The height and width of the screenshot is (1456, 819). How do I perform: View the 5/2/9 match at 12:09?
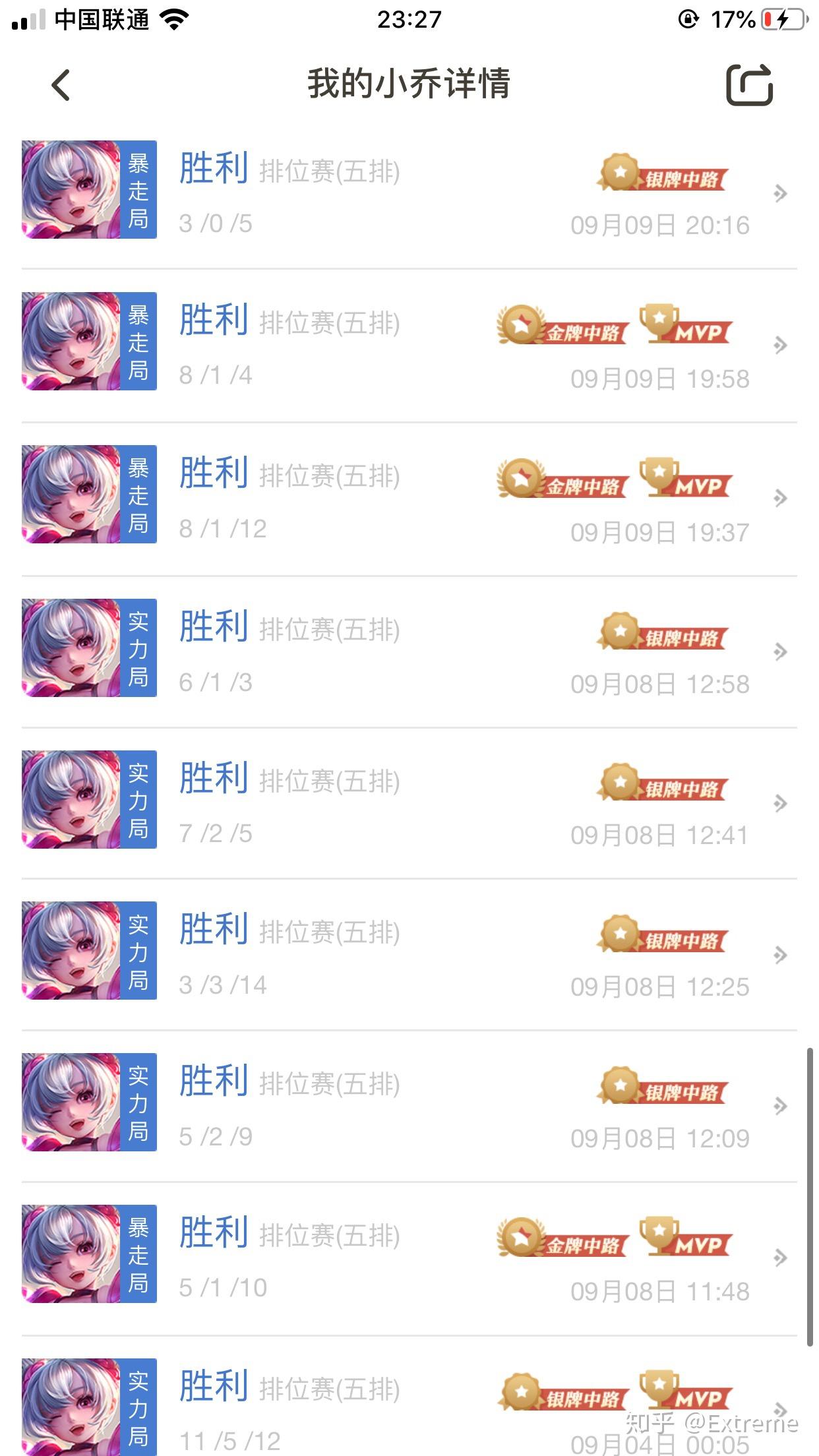tap(409, 1106)
